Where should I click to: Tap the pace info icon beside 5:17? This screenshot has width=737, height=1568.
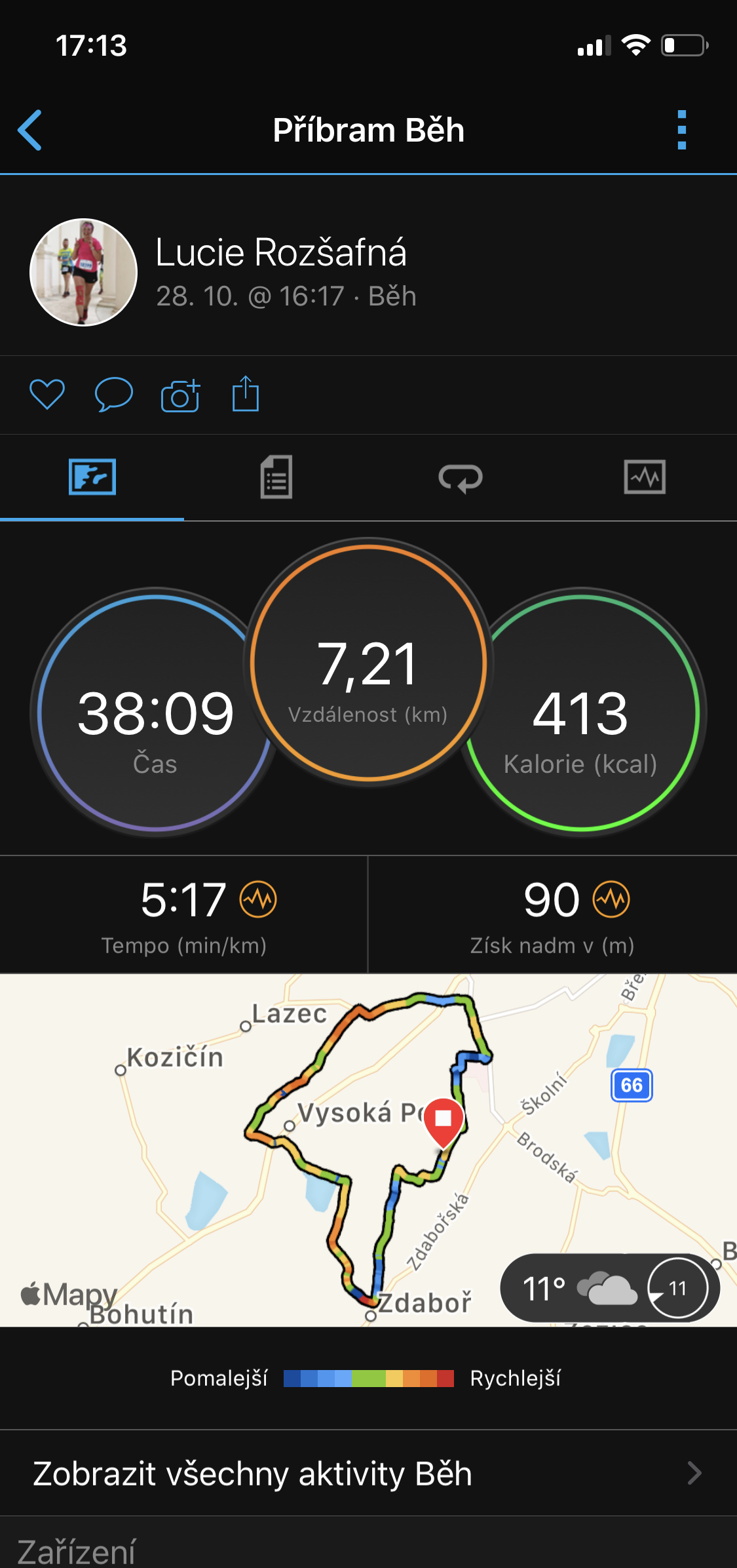[258, 899]
